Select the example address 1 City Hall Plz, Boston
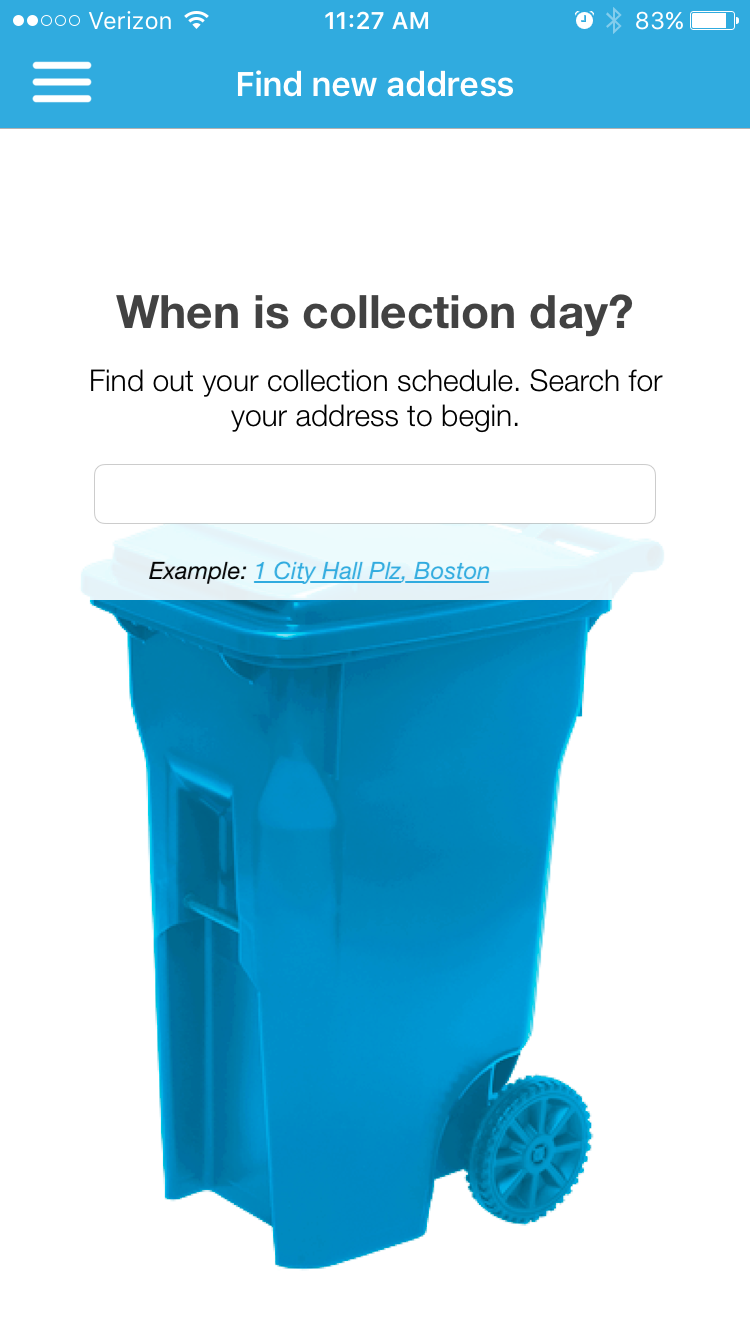 coord(371,571)
